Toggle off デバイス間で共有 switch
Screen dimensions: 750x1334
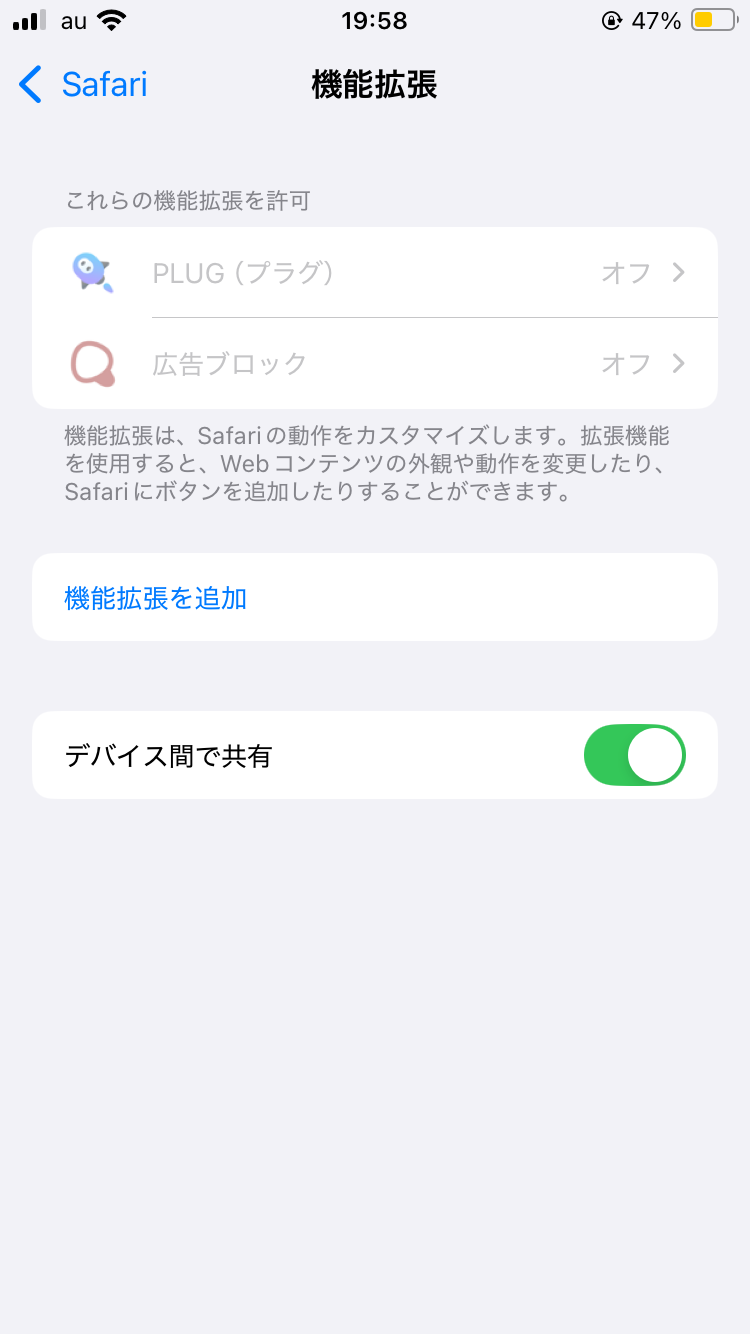634,755
